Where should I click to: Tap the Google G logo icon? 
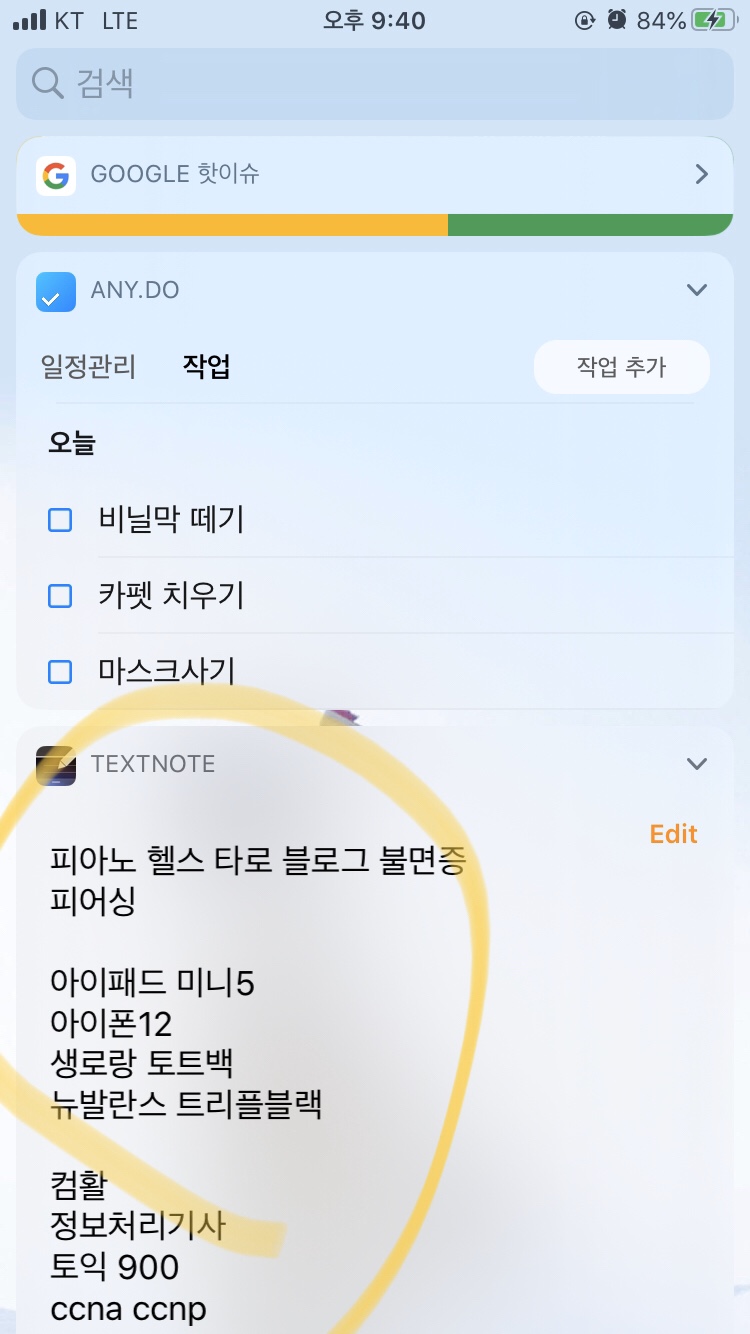coord(55,175)
